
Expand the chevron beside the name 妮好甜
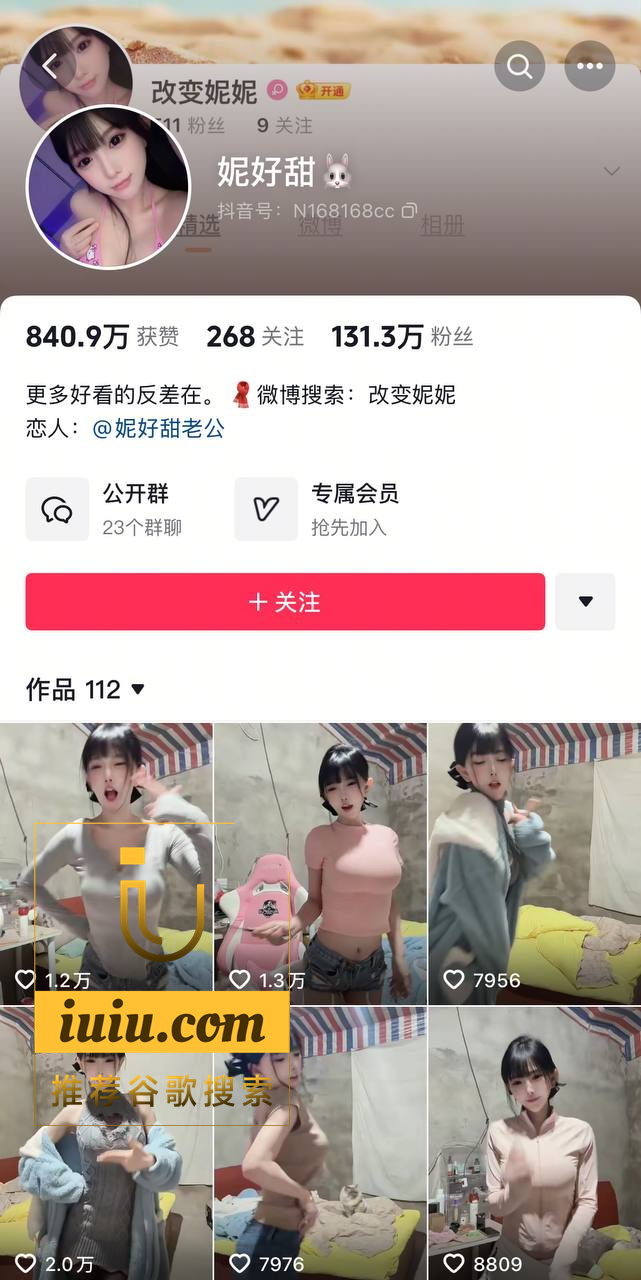click(x=611, y=172)
